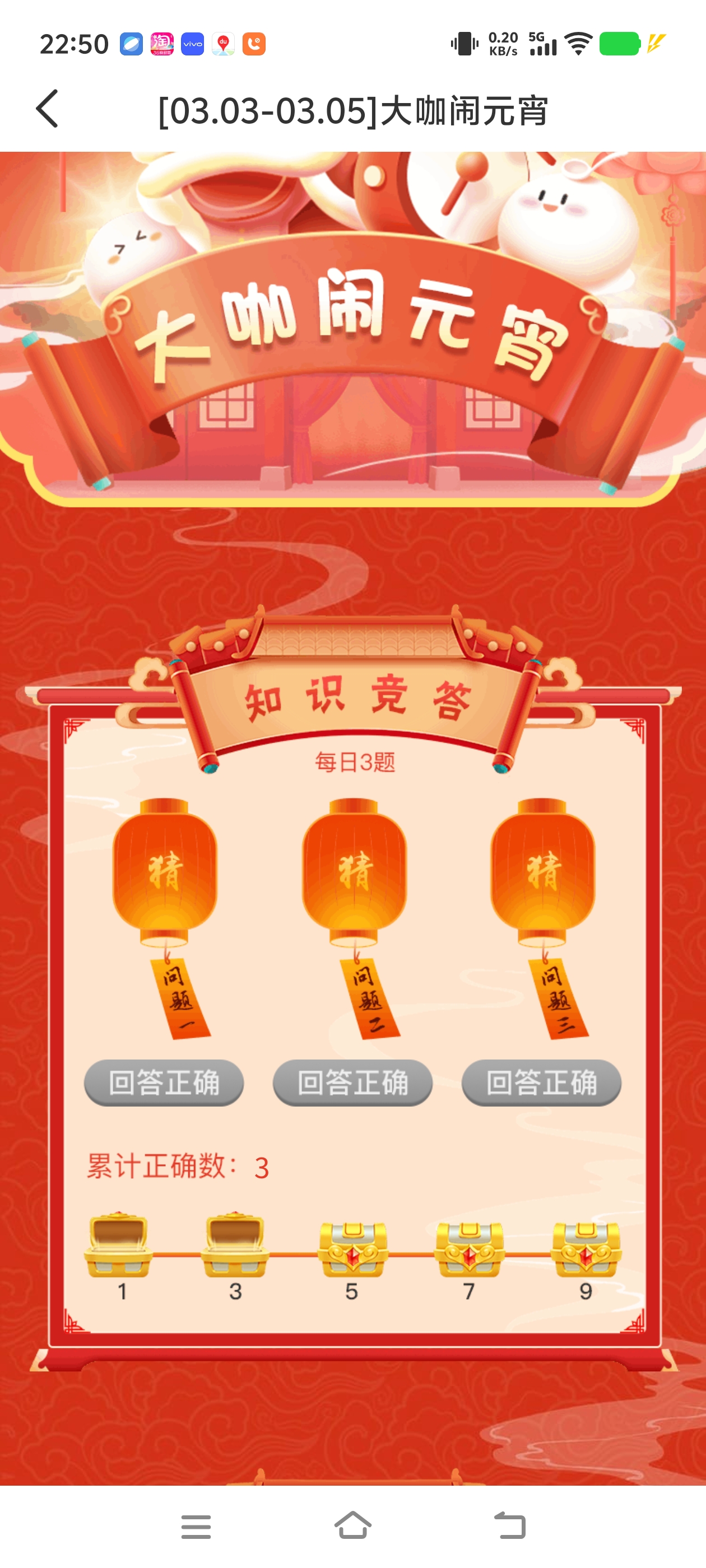Claim the treasure chest labeled 5
The height and width of the screenshot is (1568, 706).
pos(352,1249)
